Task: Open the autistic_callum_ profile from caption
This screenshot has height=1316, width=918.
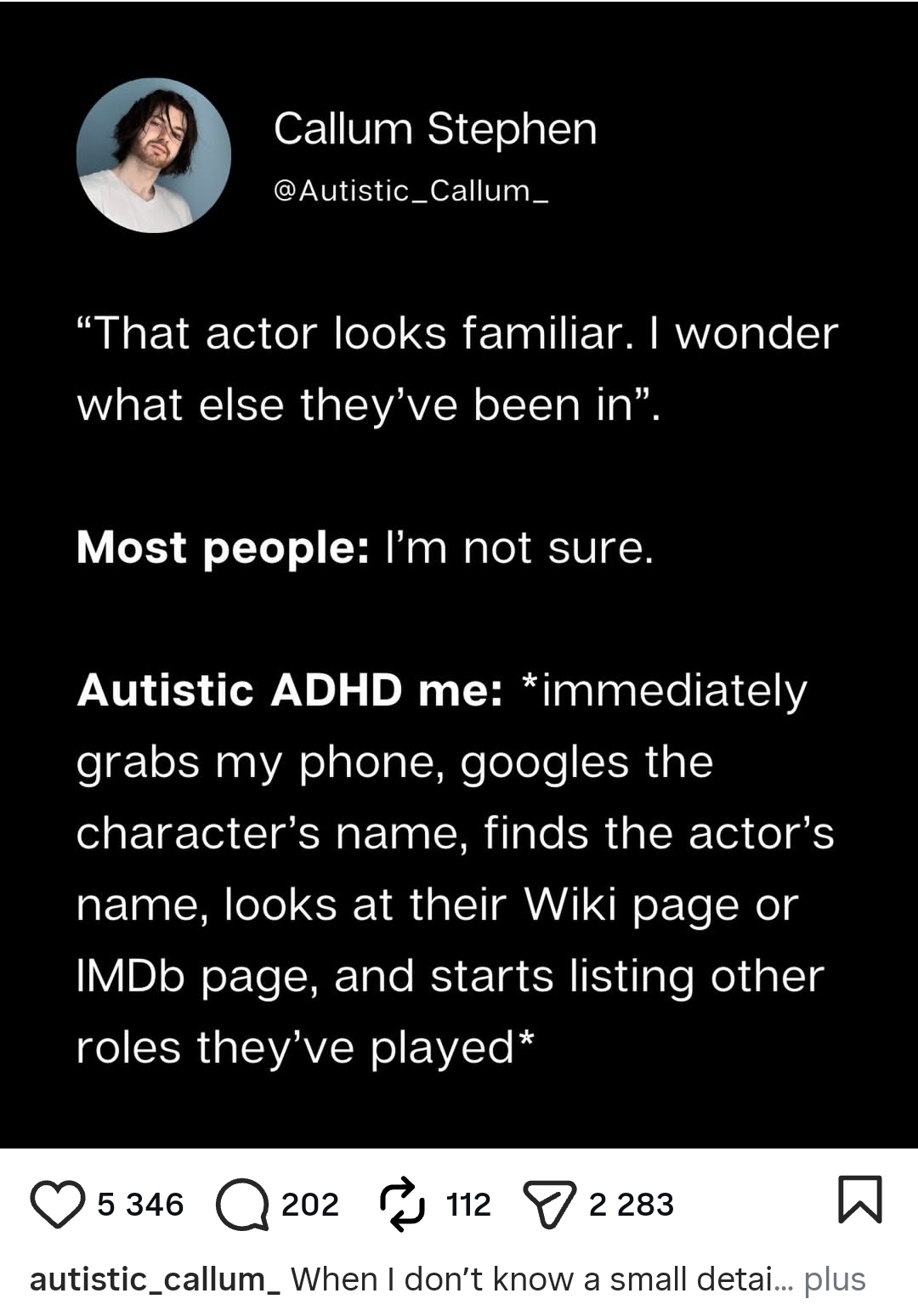Action: click(155, 1279)
